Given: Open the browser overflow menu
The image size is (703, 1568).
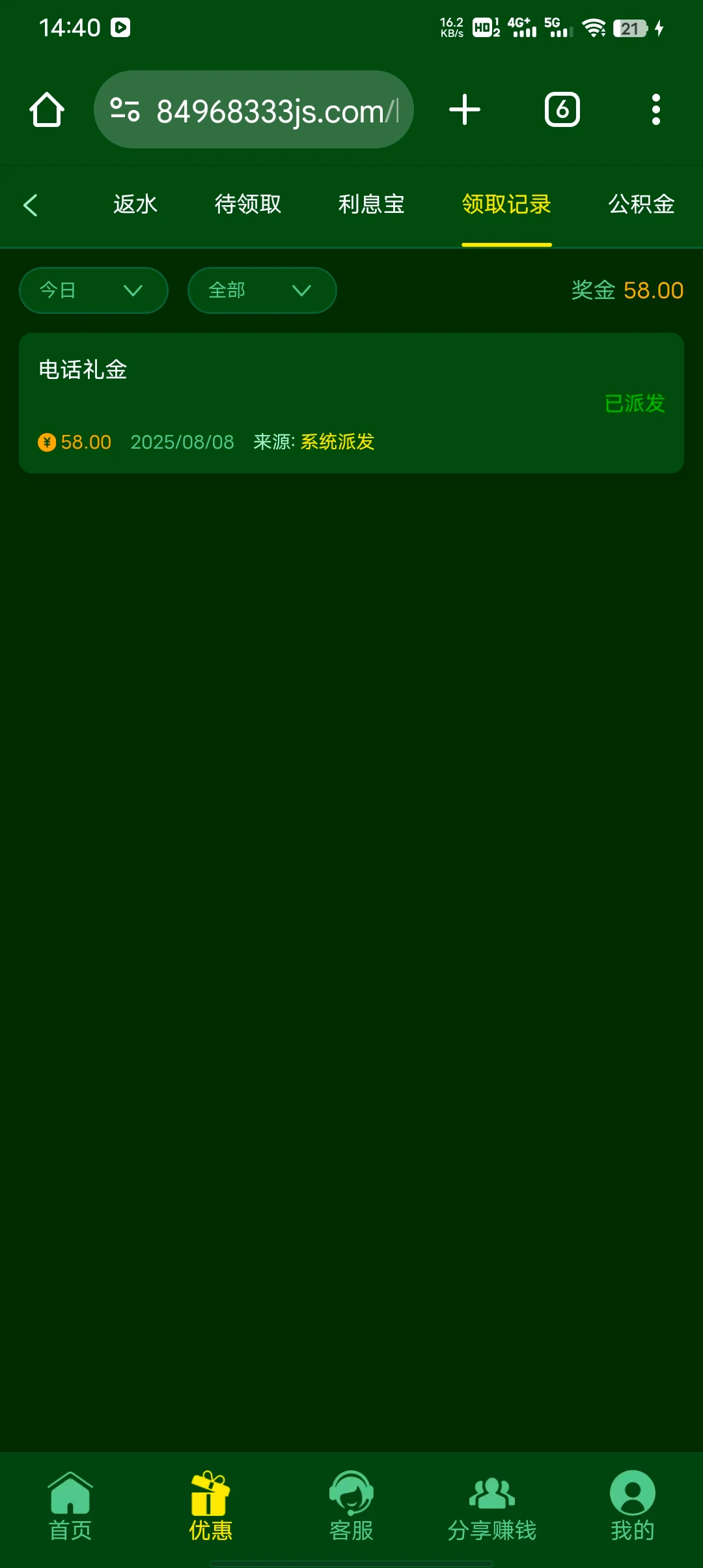Looking at the screenshot, I should [655, 109].
